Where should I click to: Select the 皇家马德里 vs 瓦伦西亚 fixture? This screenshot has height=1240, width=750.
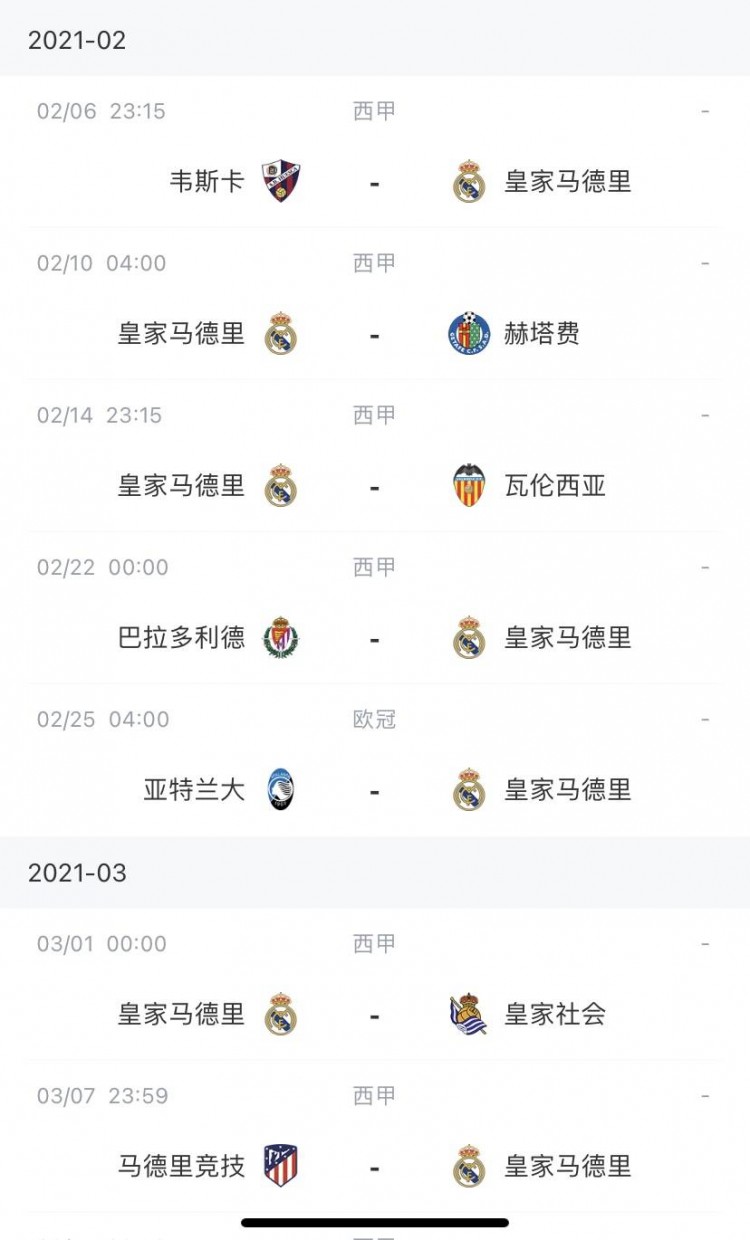pyautogui.click(x=375, y=456)
